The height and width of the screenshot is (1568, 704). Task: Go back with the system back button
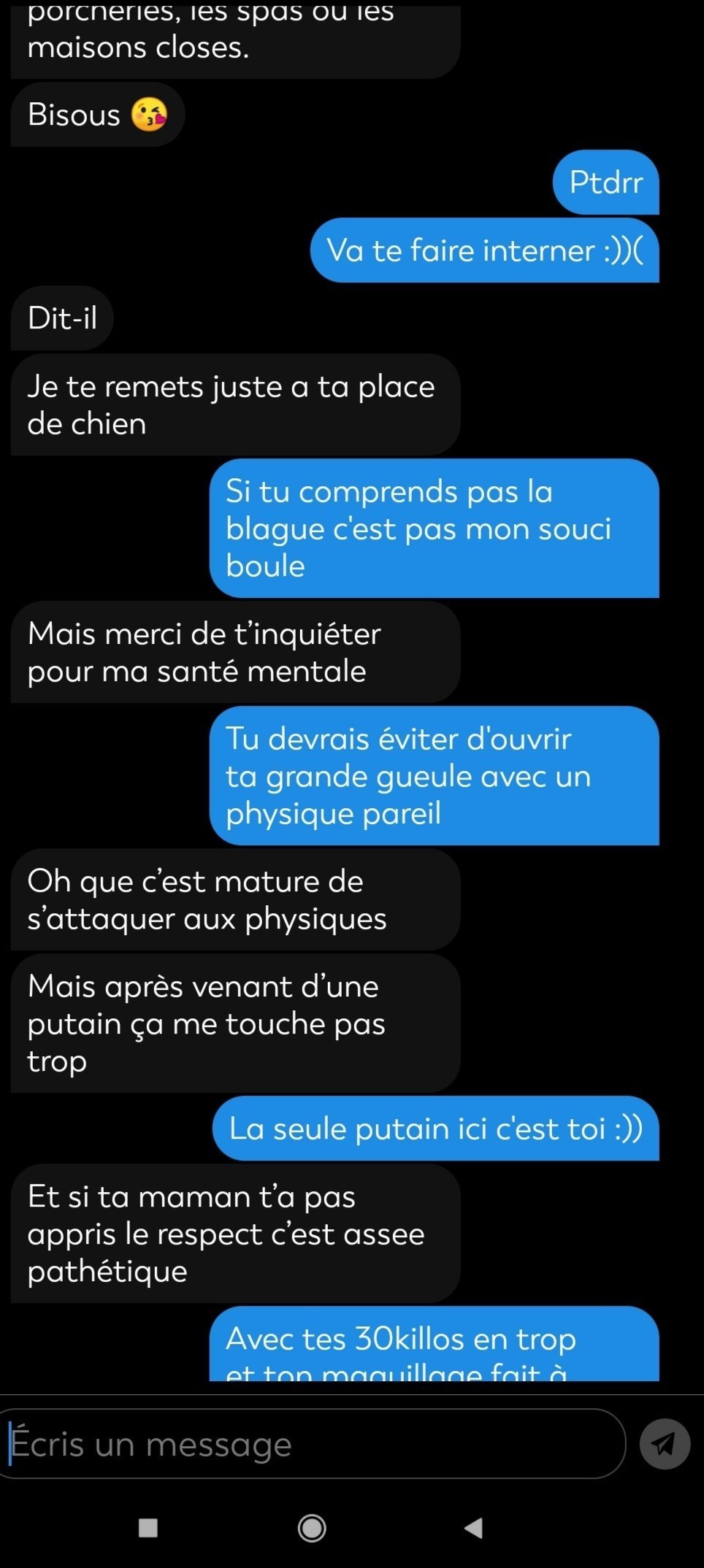click(473, 1527)
